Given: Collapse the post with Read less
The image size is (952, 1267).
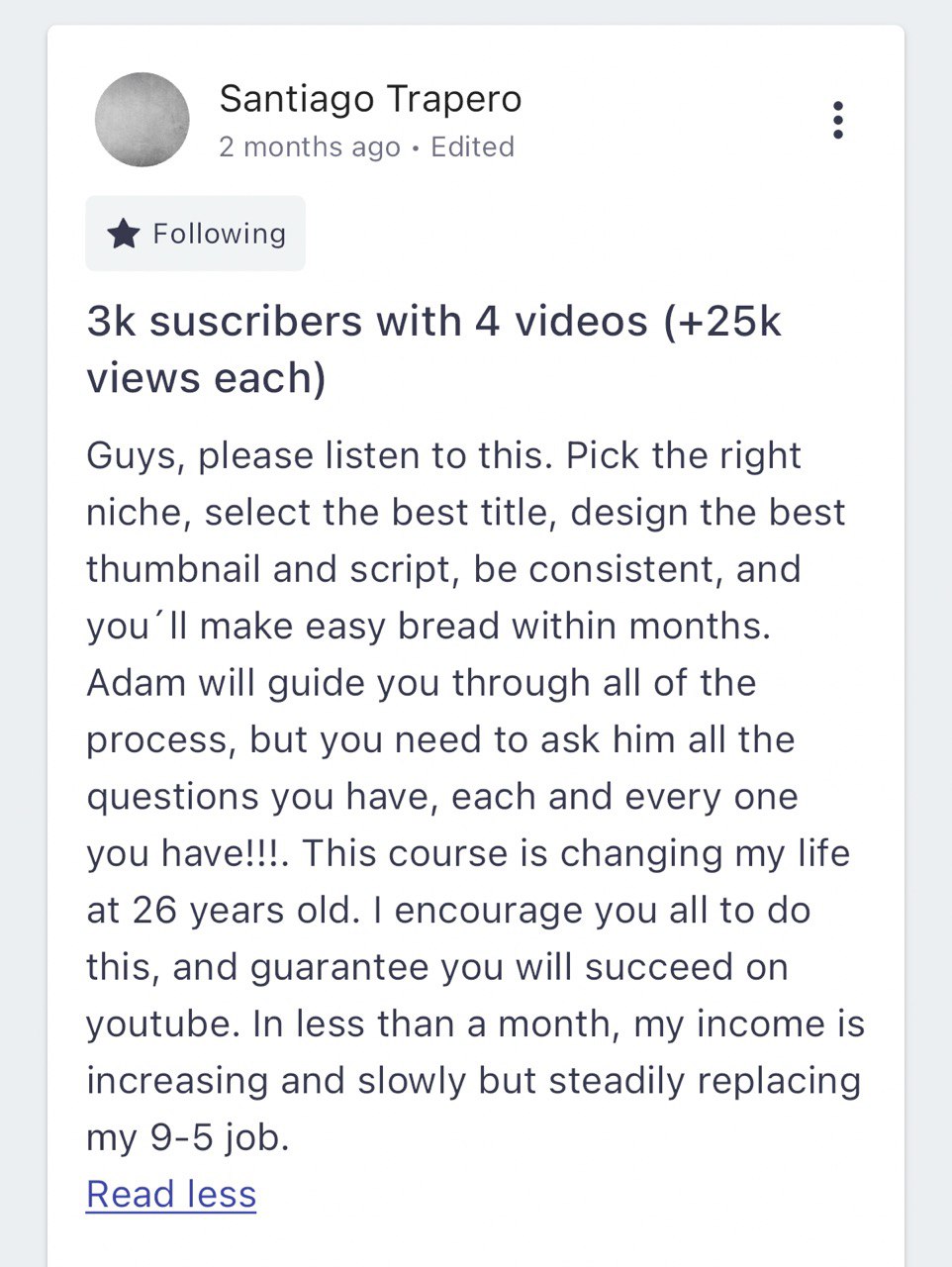Looking at the screenshot, I should point(171,1194).
